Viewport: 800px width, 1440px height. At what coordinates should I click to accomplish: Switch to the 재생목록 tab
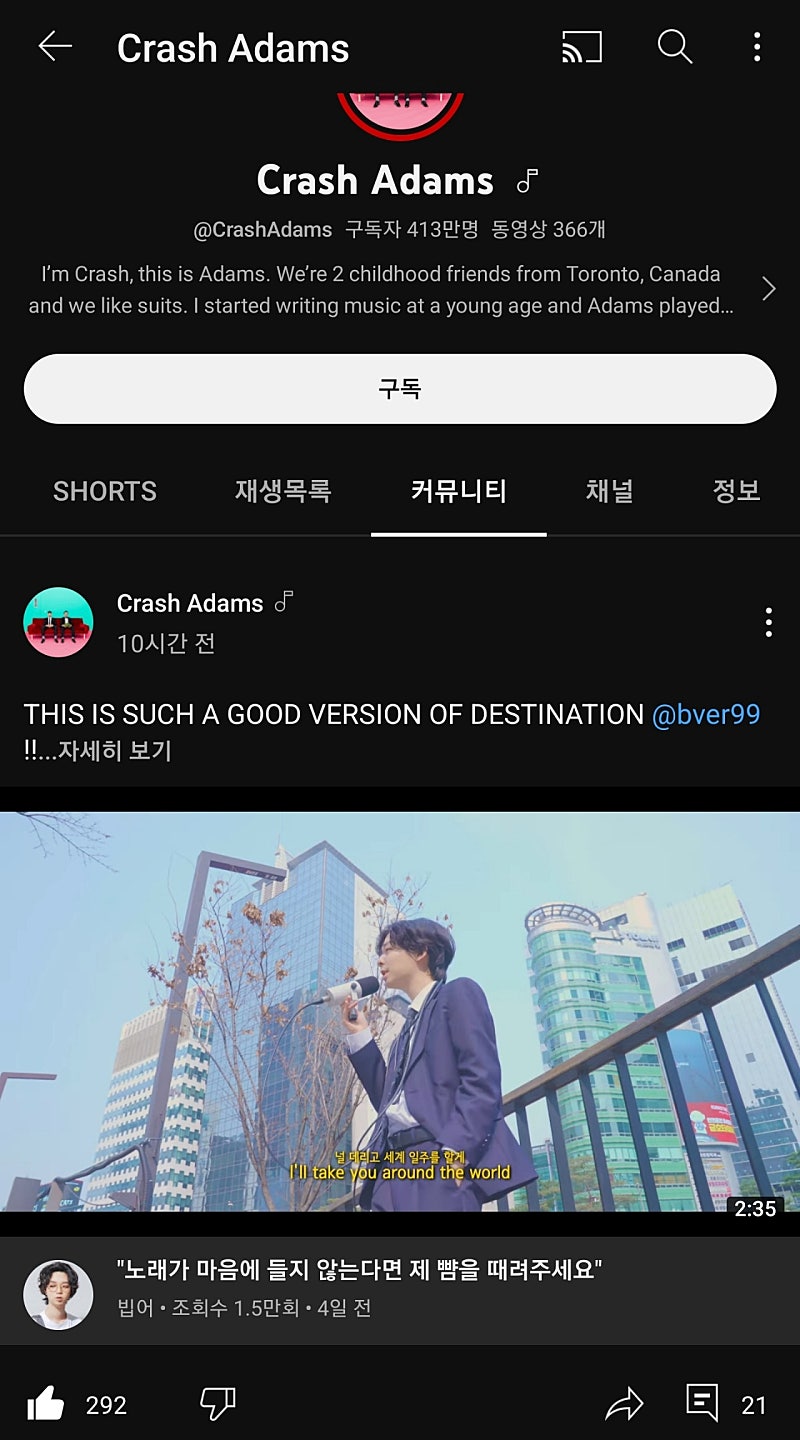coord(283,491)
